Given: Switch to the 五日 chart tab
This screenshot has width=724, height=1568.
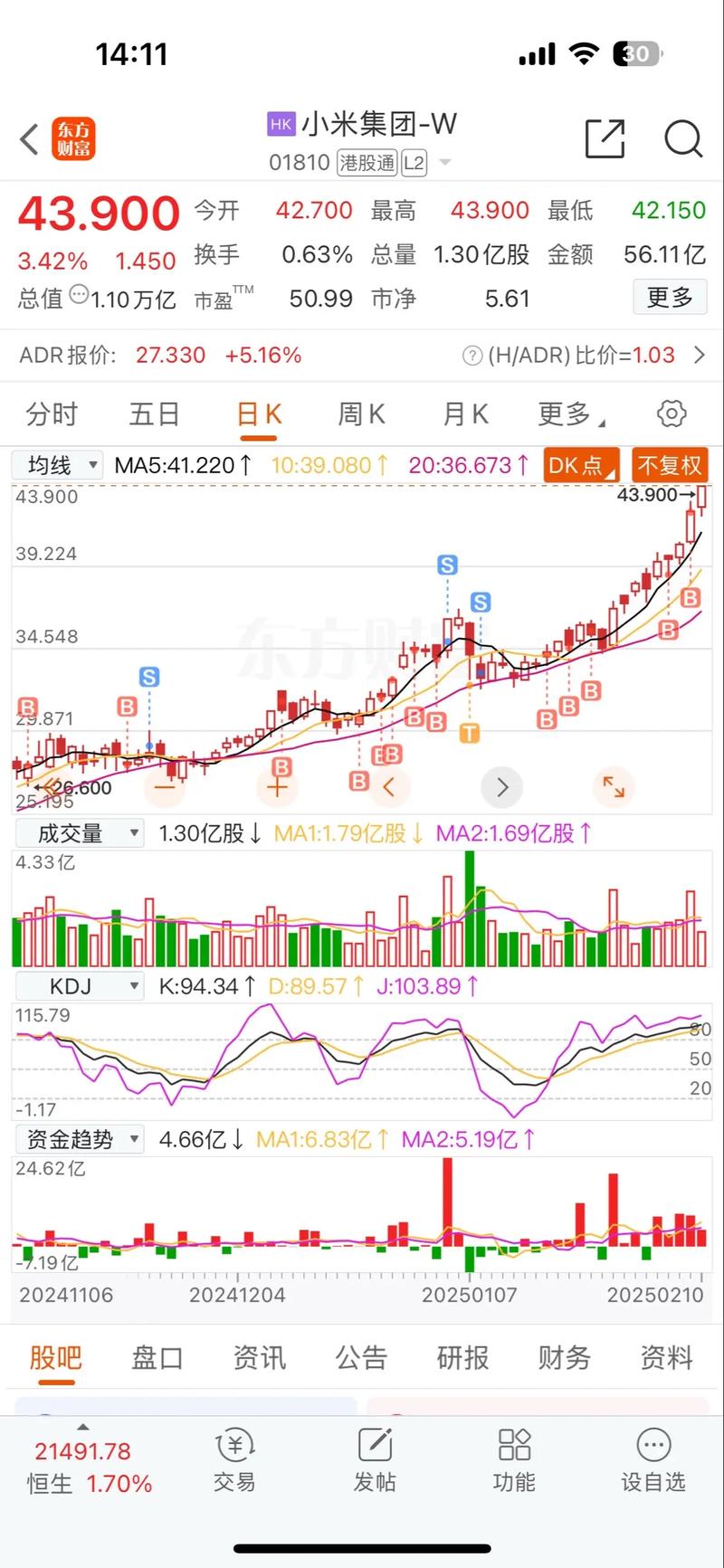Looking at the screenshot, I should (x=154, y=414).
